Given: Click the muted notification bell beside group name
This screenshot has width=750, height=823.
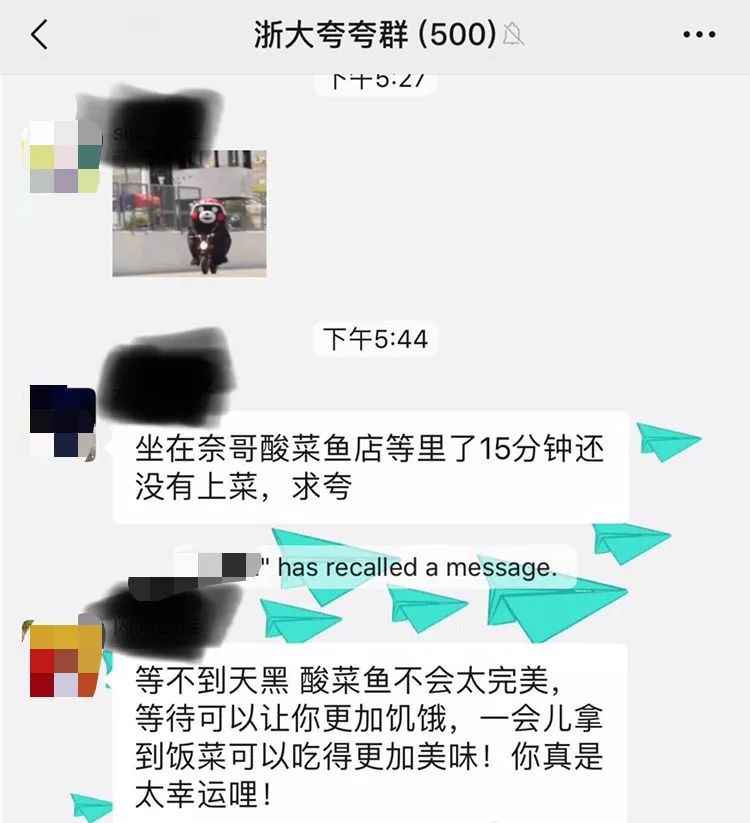Looking at the screenshot, I should point(513,33).
